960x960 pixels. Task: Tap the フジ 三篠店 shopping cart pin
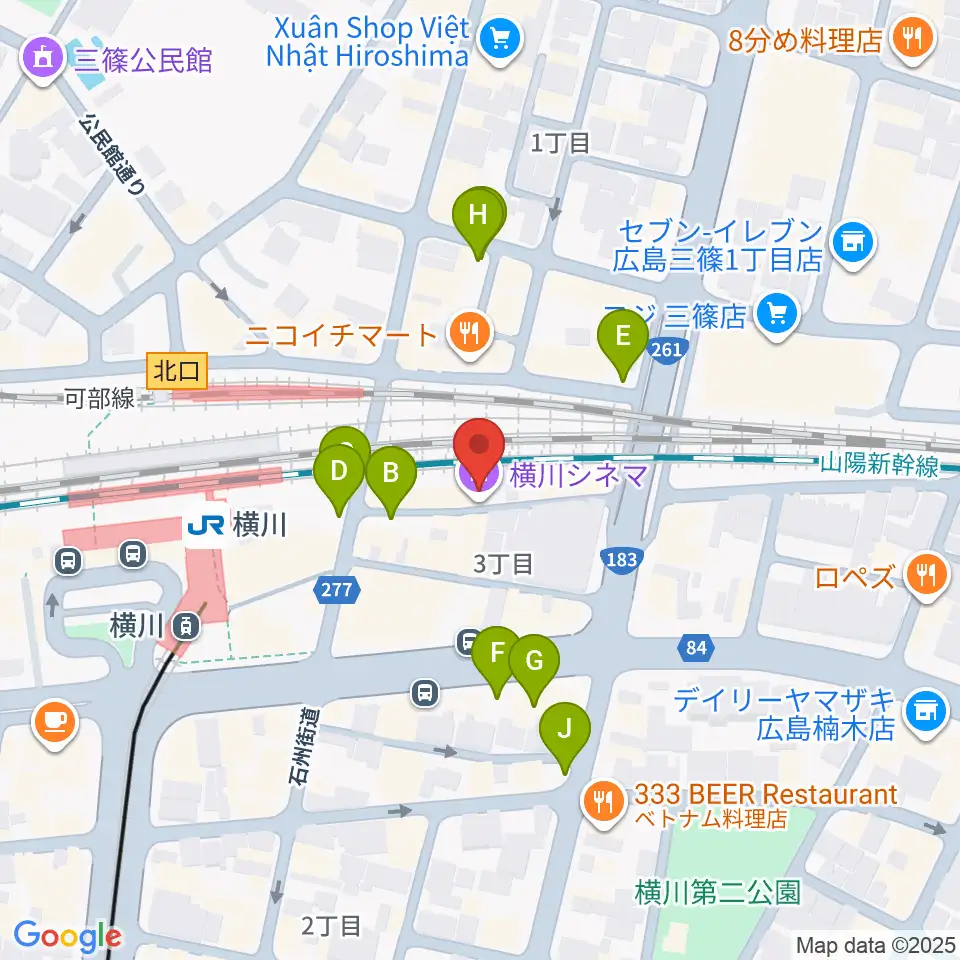pos(777,316)
